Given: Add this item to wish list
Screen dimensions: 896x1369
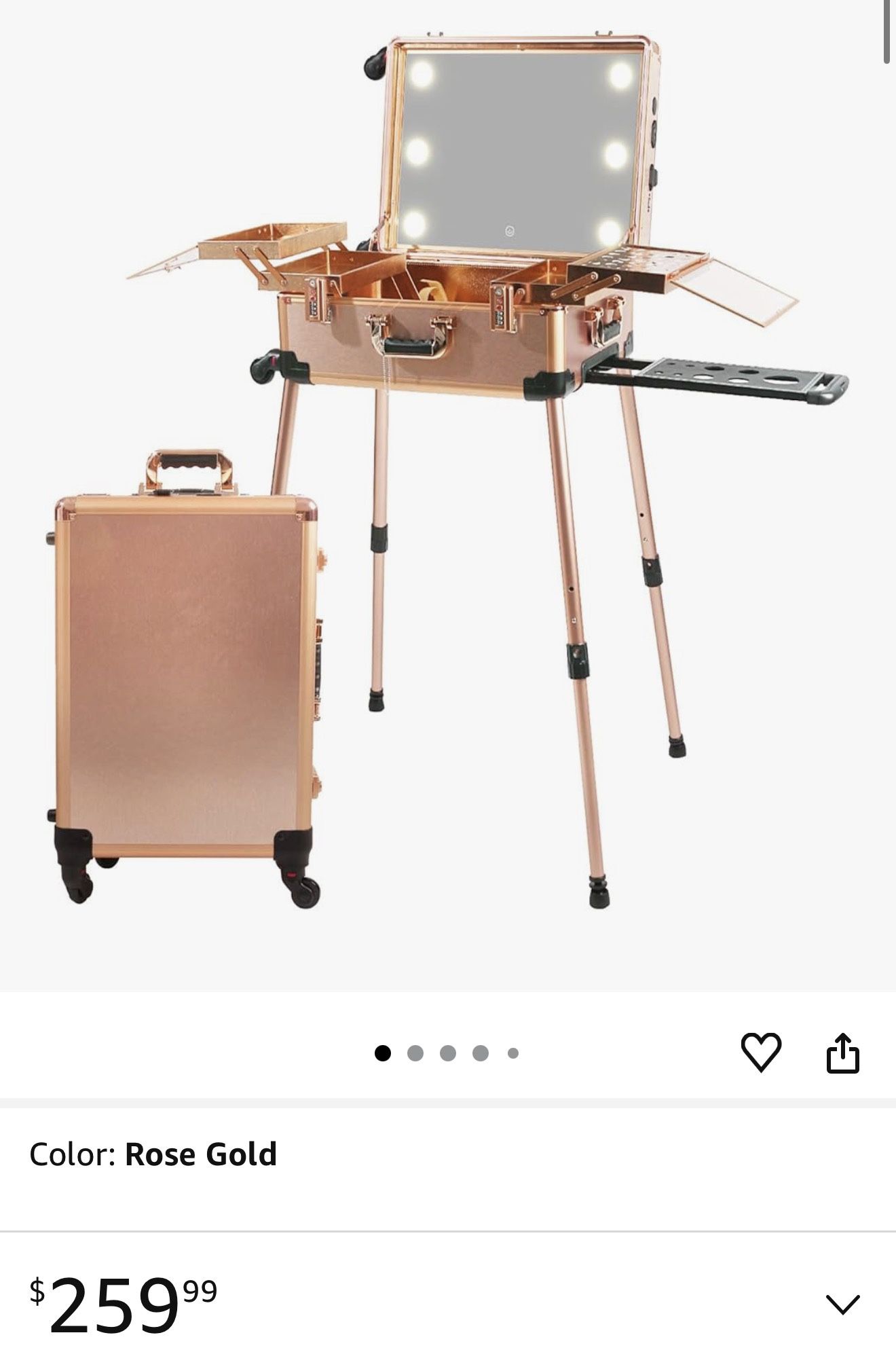Looking at the screenshot, I should pos(761,1053).
